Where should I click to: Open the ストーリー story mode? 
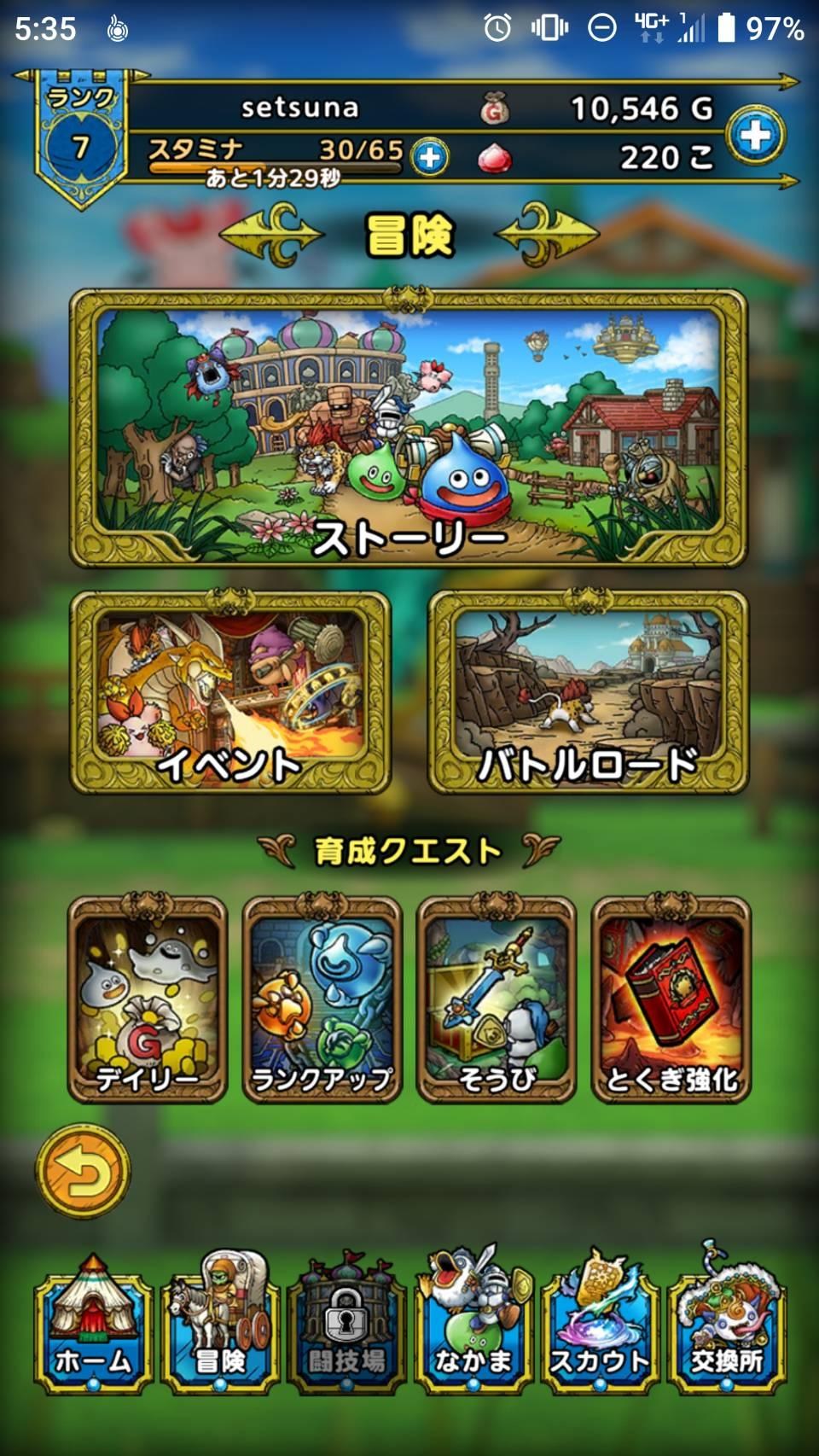[408, 429]
